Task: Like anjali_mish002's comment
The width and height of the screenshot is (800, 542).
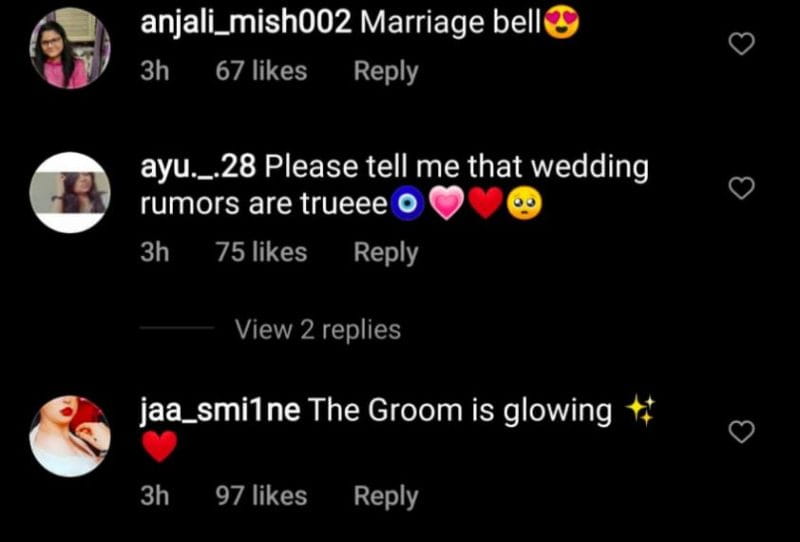Action: coord(740,44)
